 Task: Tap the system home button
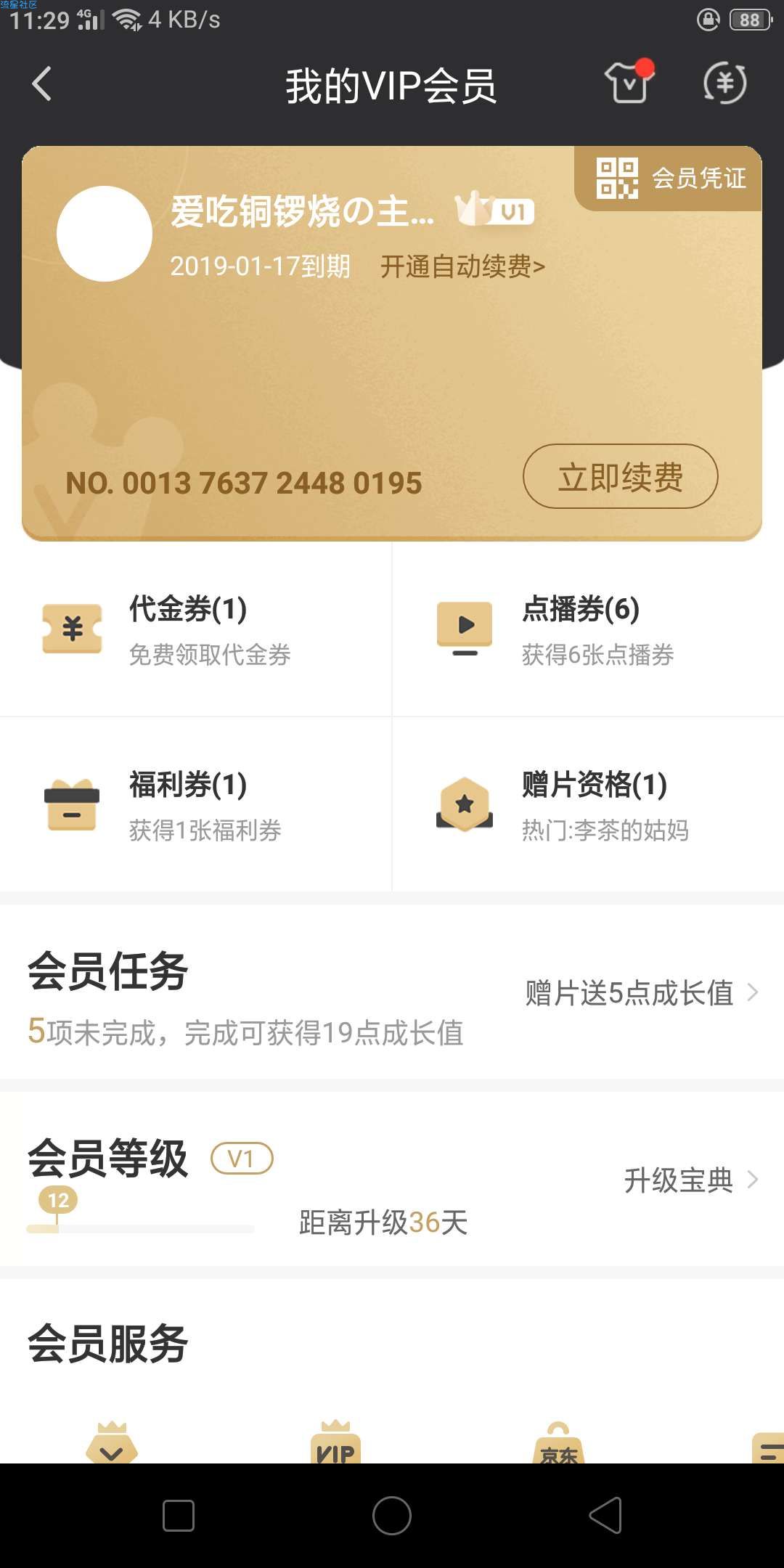click(392, 1516)
